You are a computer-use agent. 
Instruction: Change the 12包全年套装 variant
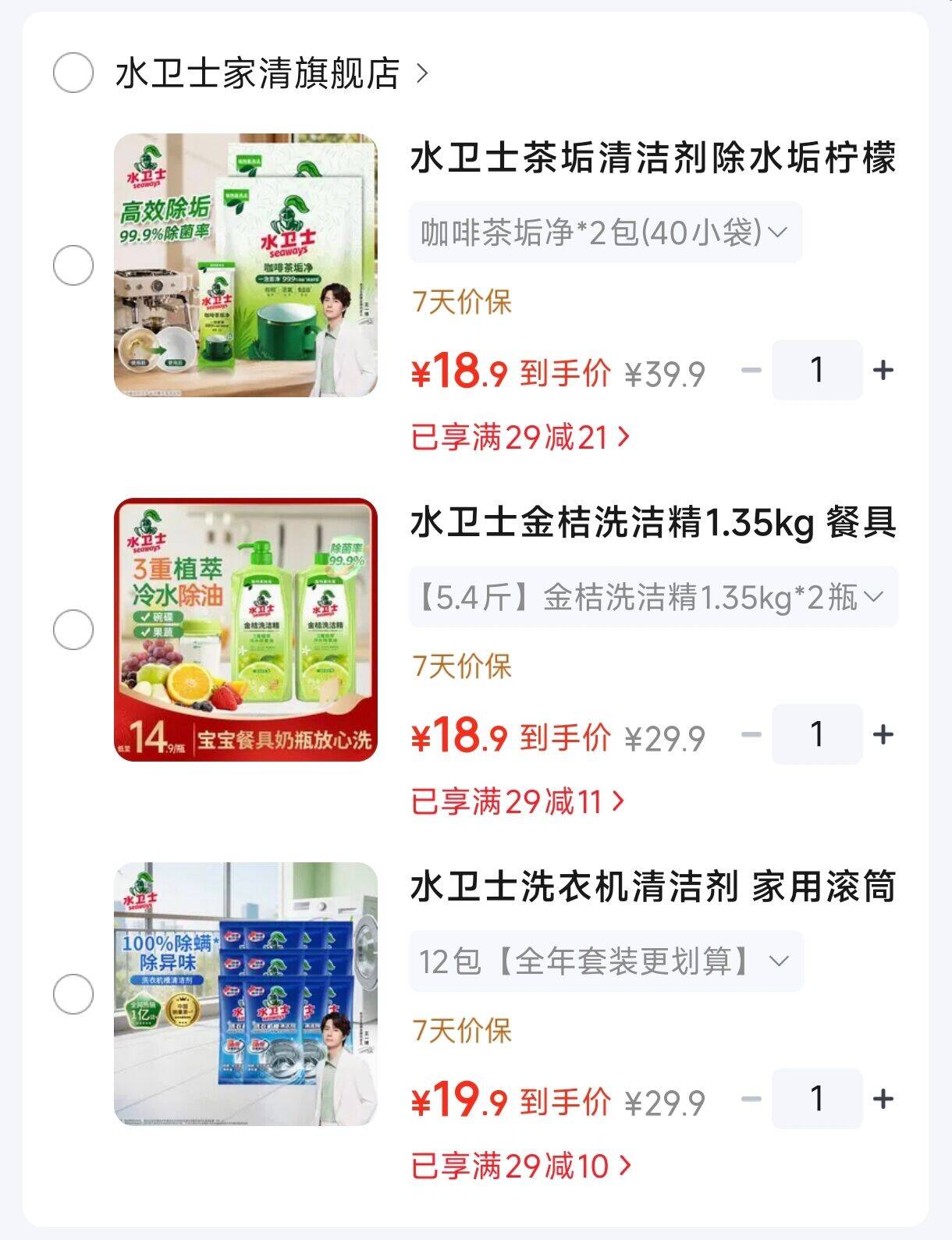(x=606, y=961)
